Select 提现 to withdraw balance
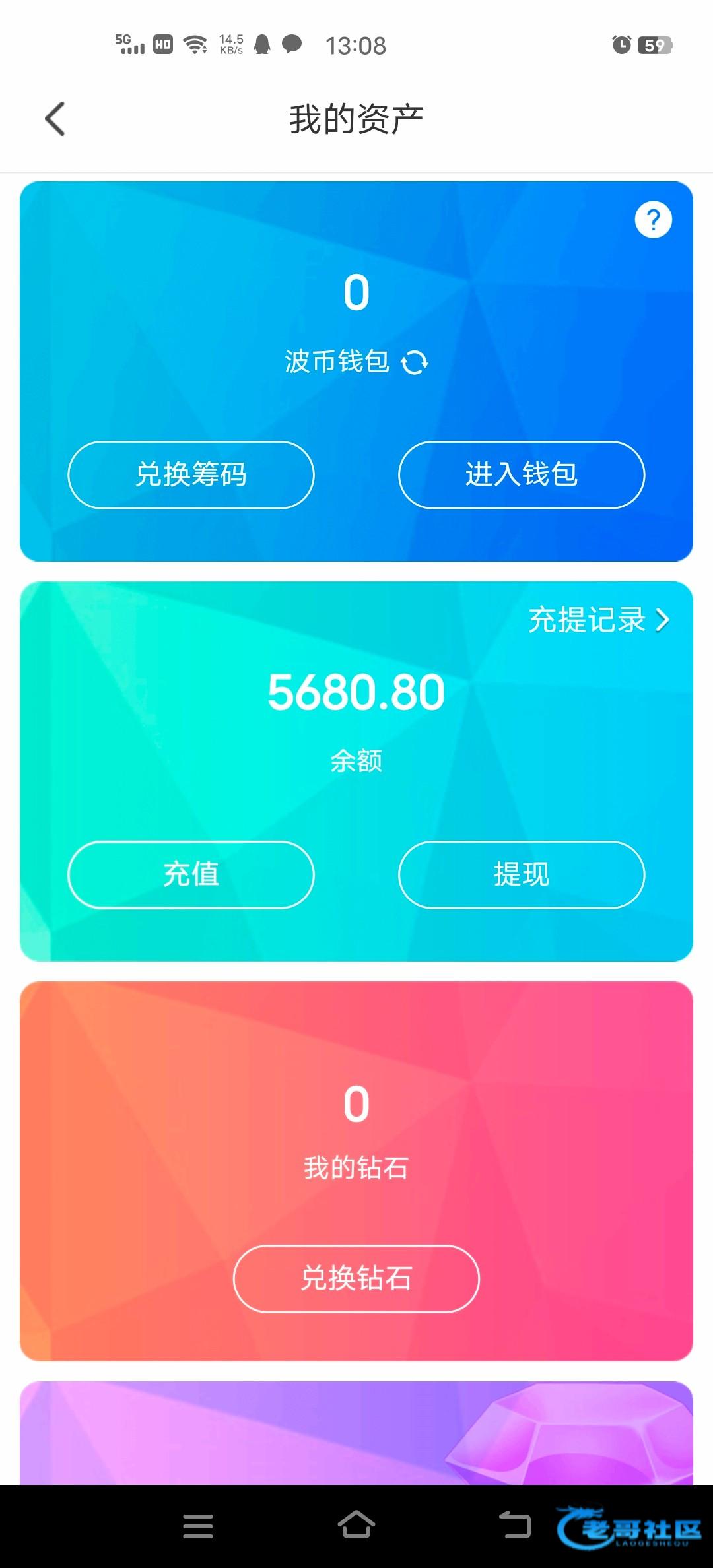The image size is (713, 1568). [x=521, y=874]
